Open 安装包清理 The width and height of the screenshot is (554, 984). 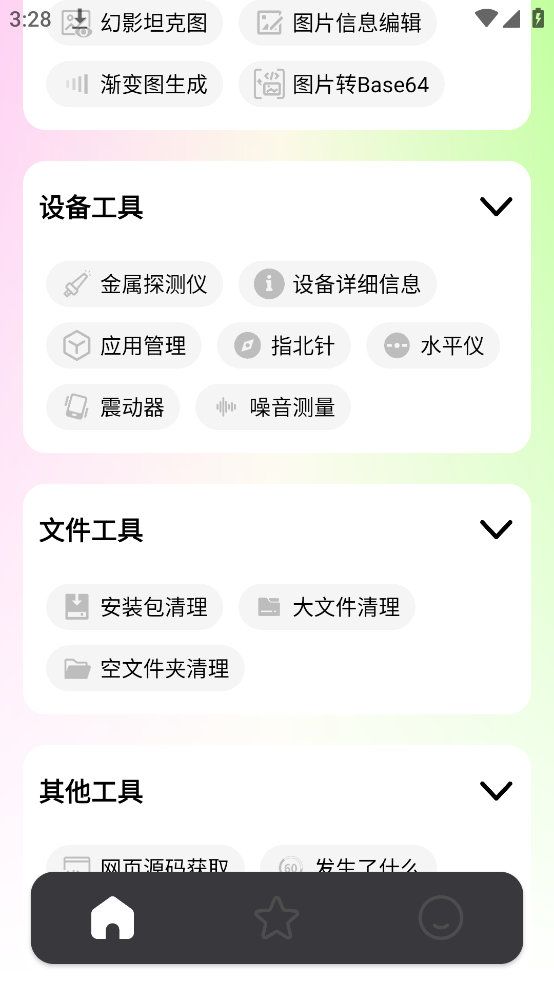(134, 607)
